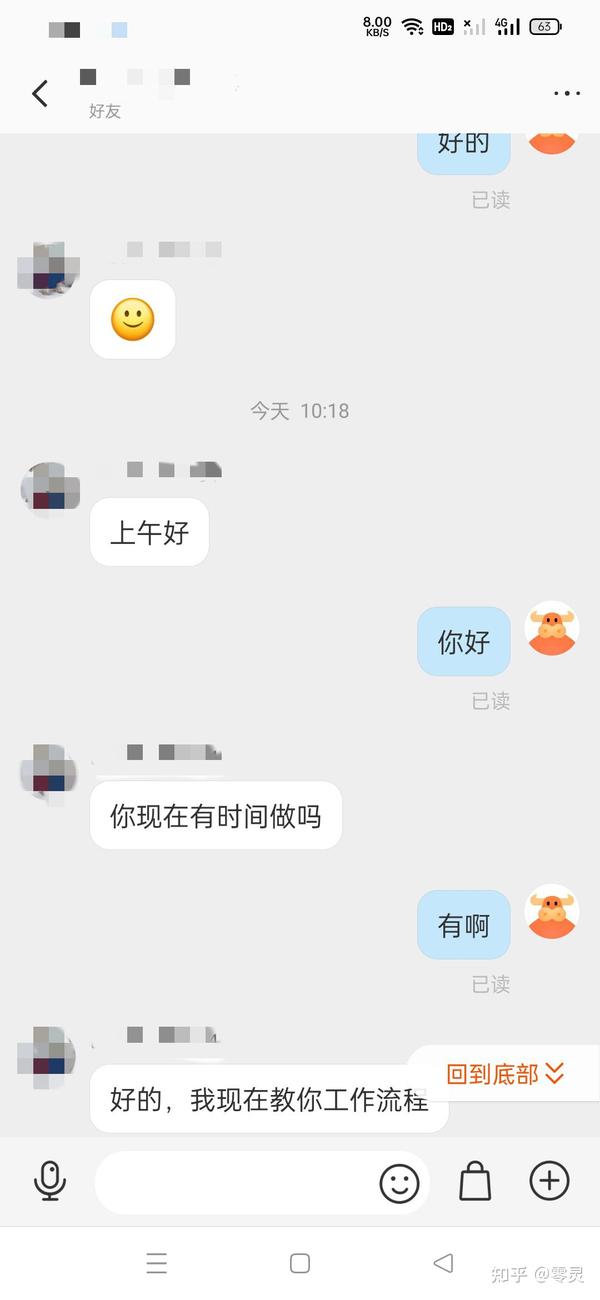Tap my bull avatar beside 你好
This screenshot has width=600, height=1300.
(552, 629)
